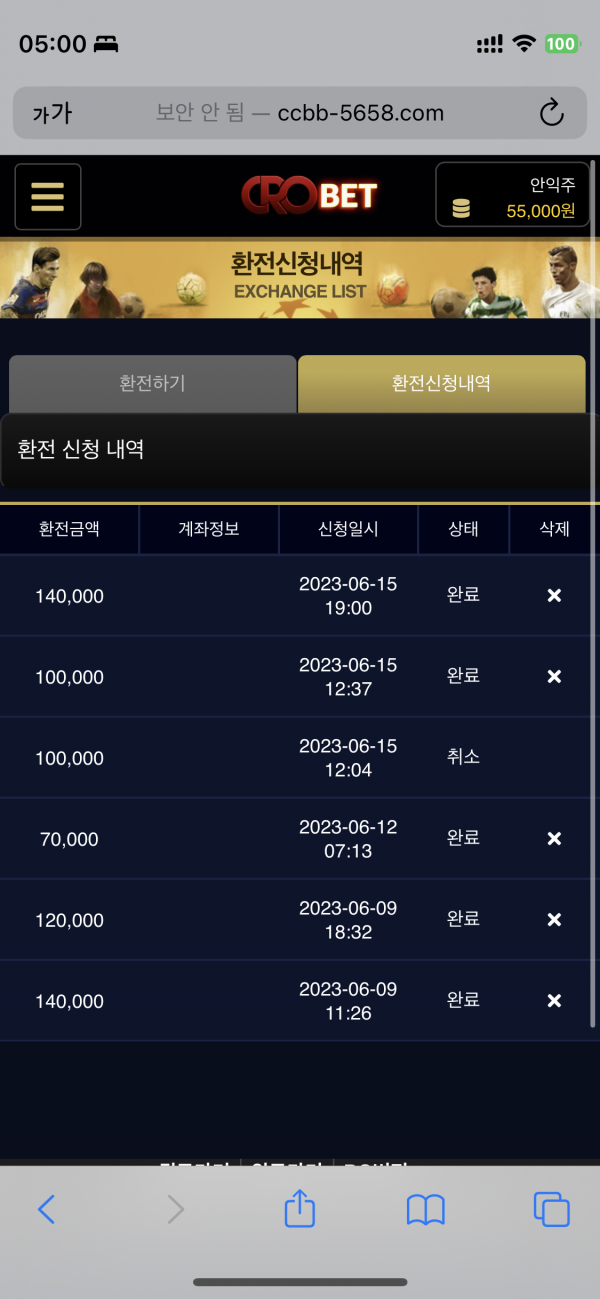Open Safari bookmarks
The width and height of the screenshot is (600, 1299).
coord(425,1210)
